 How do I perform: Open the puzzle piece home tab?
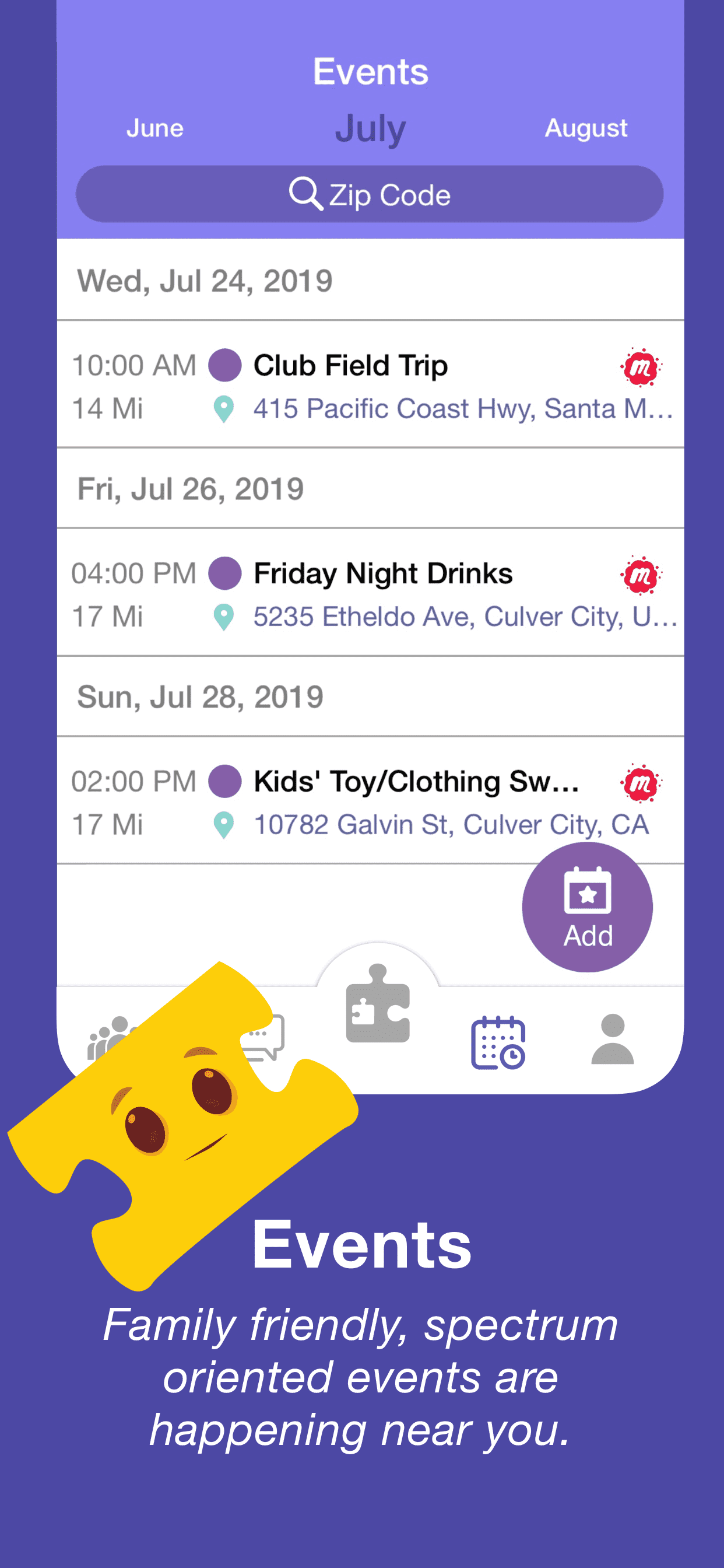(x=377, y=1010)
